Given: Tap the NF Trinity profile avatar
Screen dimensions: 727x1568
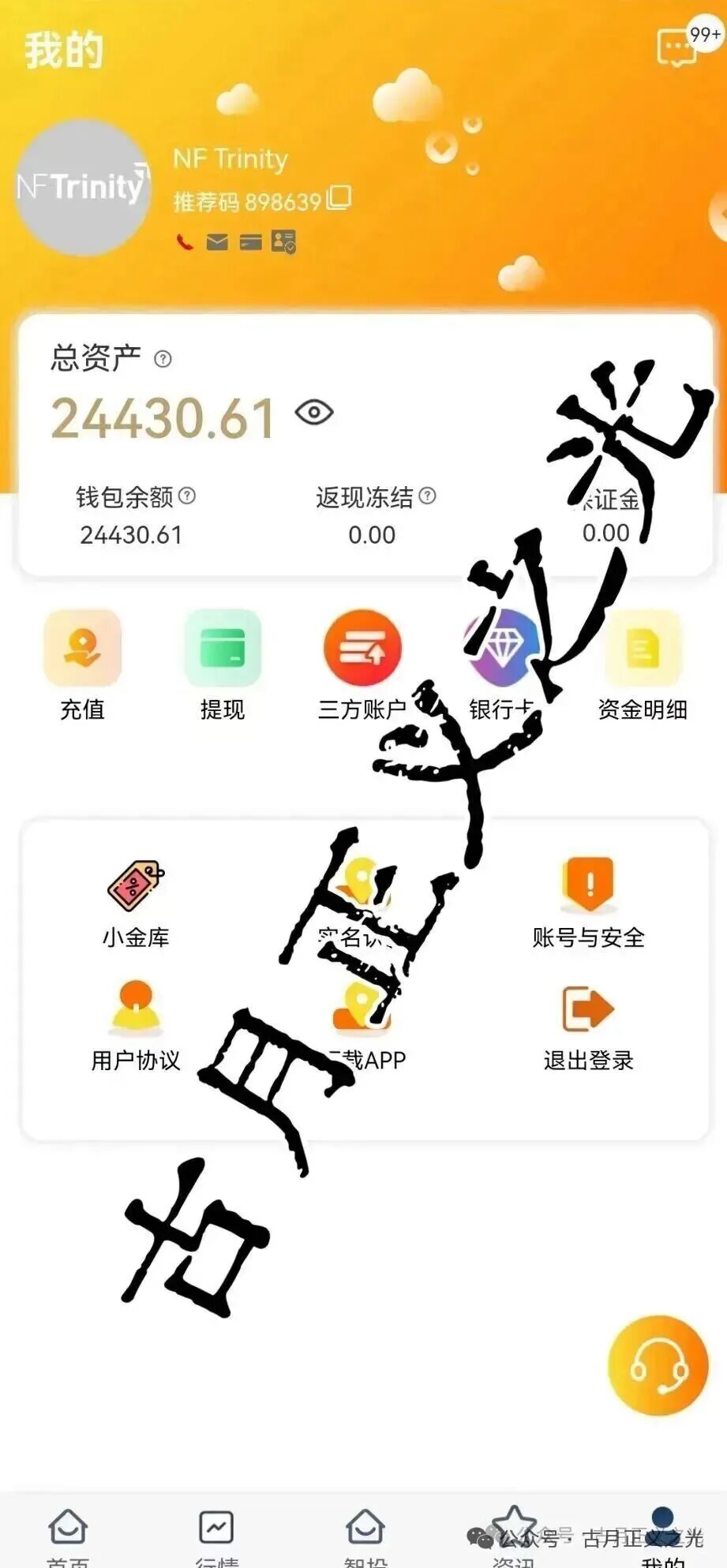Looking at the screenshot, I should [83, 188].
